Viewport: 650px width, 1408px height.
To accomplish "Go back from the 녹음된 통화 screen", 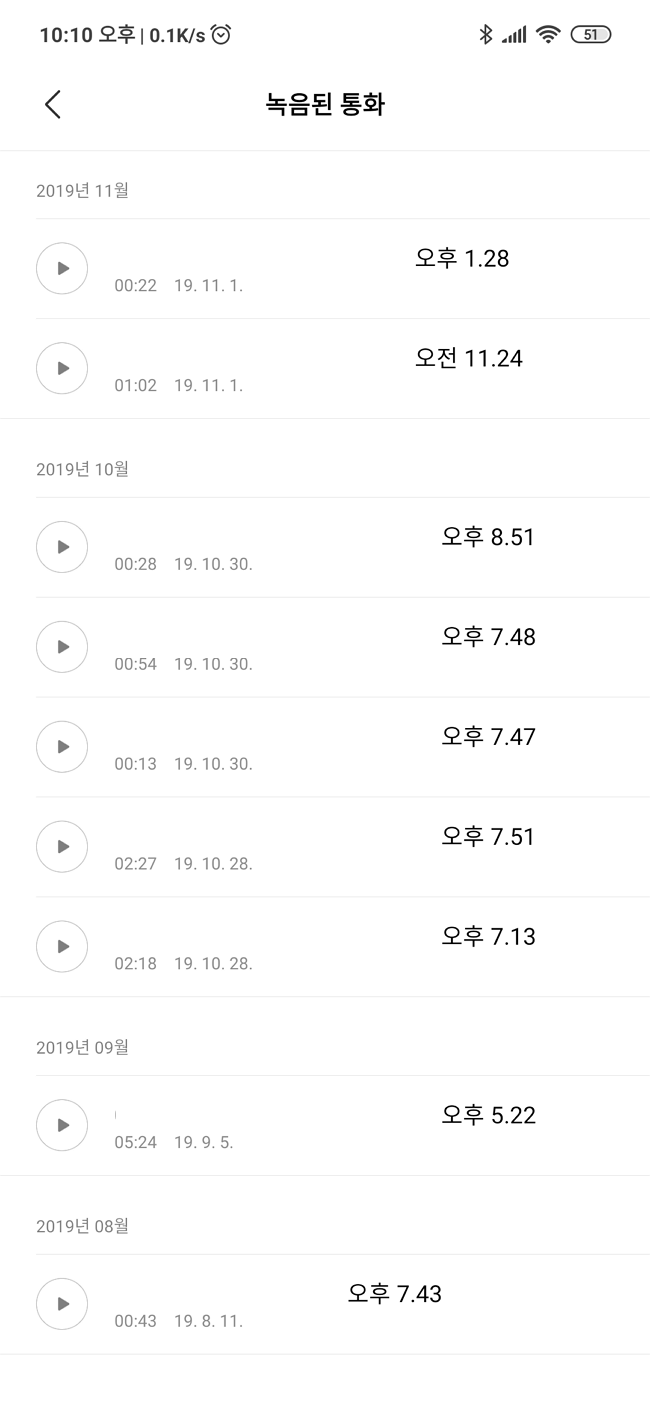I will 53,104.
